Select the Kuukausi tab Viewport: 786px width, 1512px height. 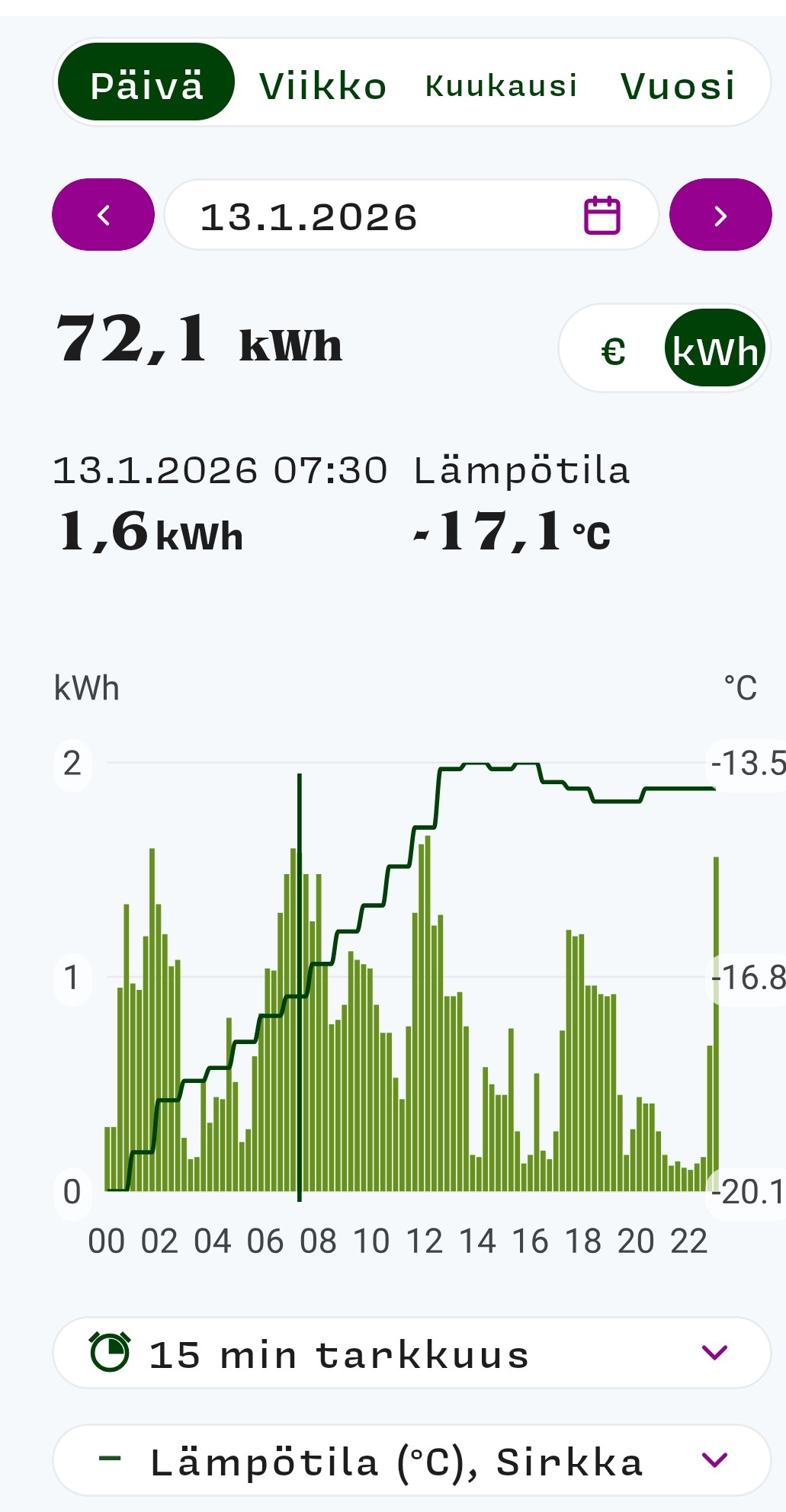click(501, 85)
